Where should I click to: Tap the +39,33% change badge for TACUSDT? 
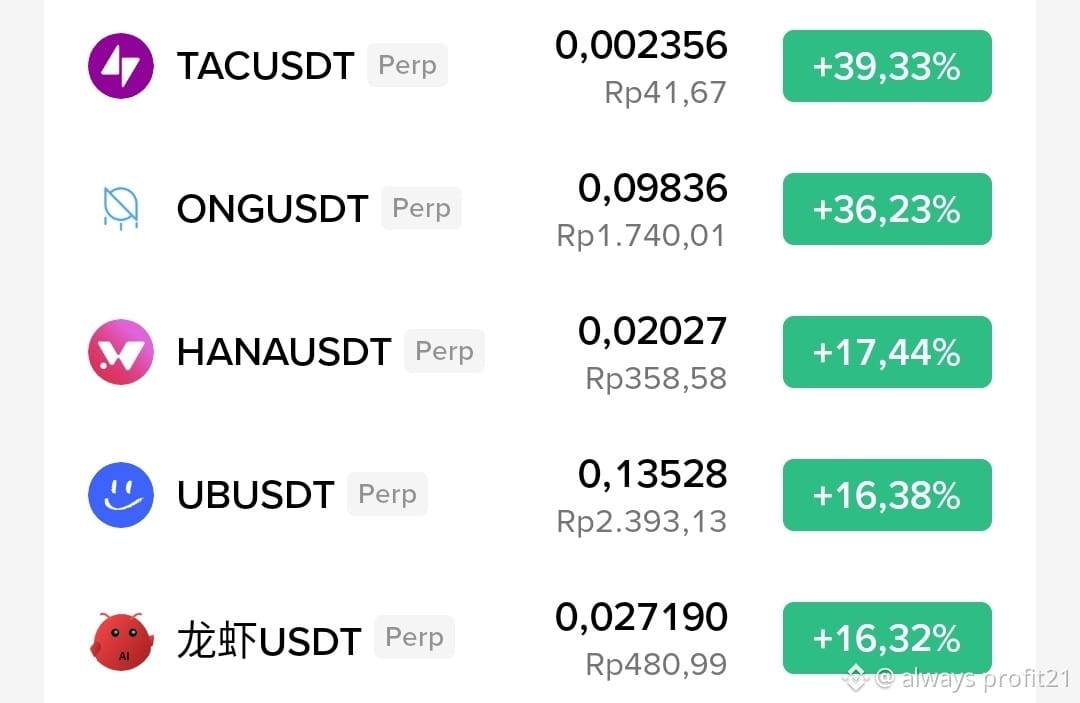point(887,66)
